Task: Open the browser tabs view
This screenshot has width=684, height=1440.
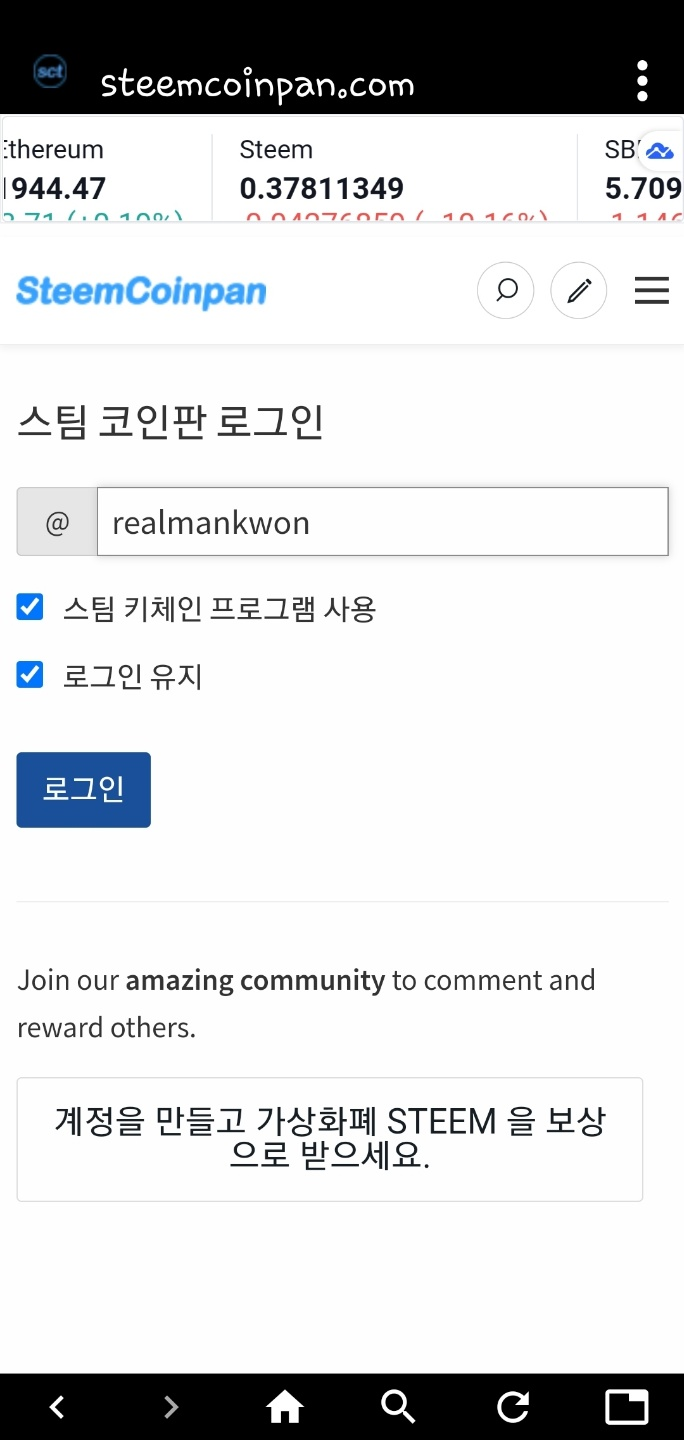Action: coord(627,1407)
